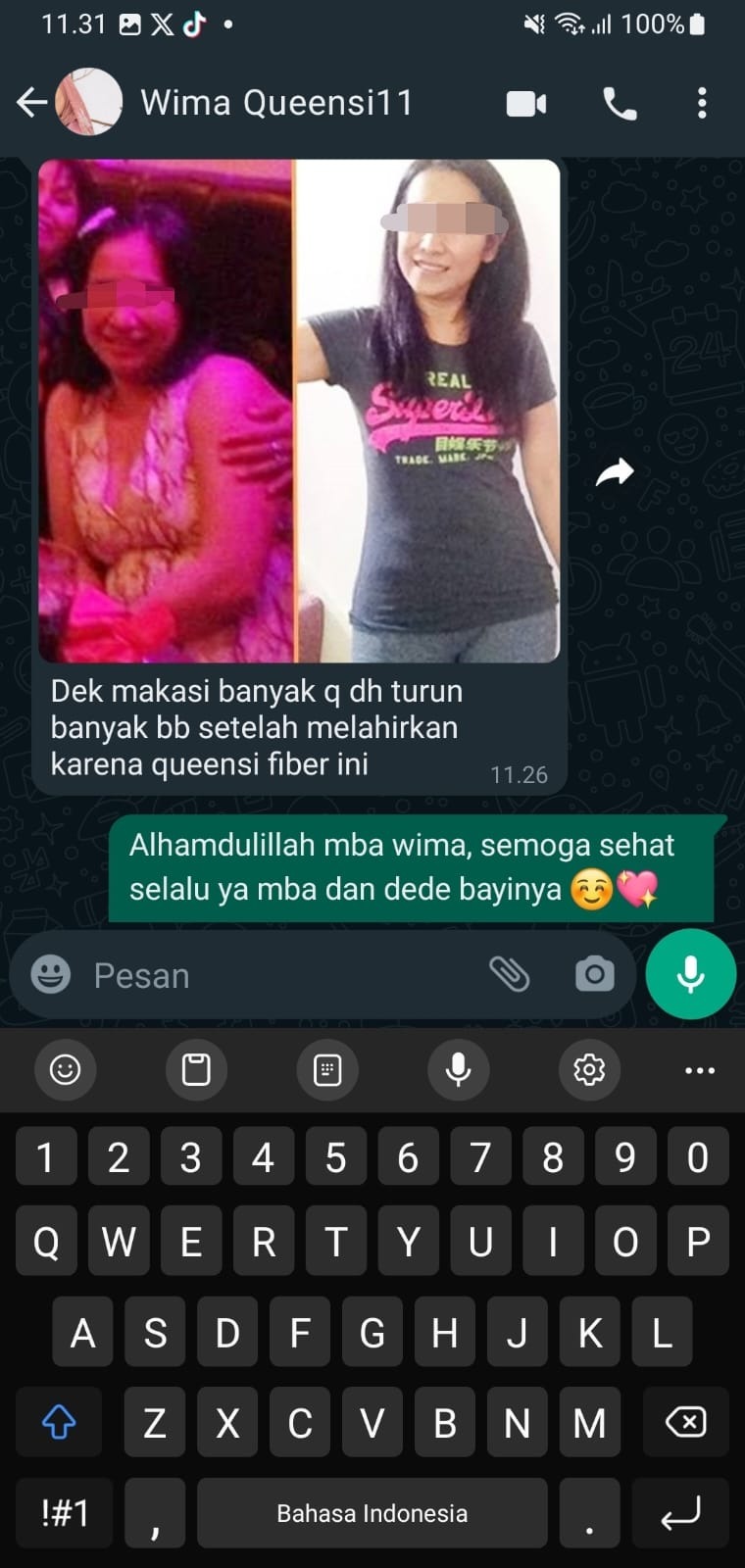Tap the backspace key
Screen dimensions: 745x1568
point(684,1422)
